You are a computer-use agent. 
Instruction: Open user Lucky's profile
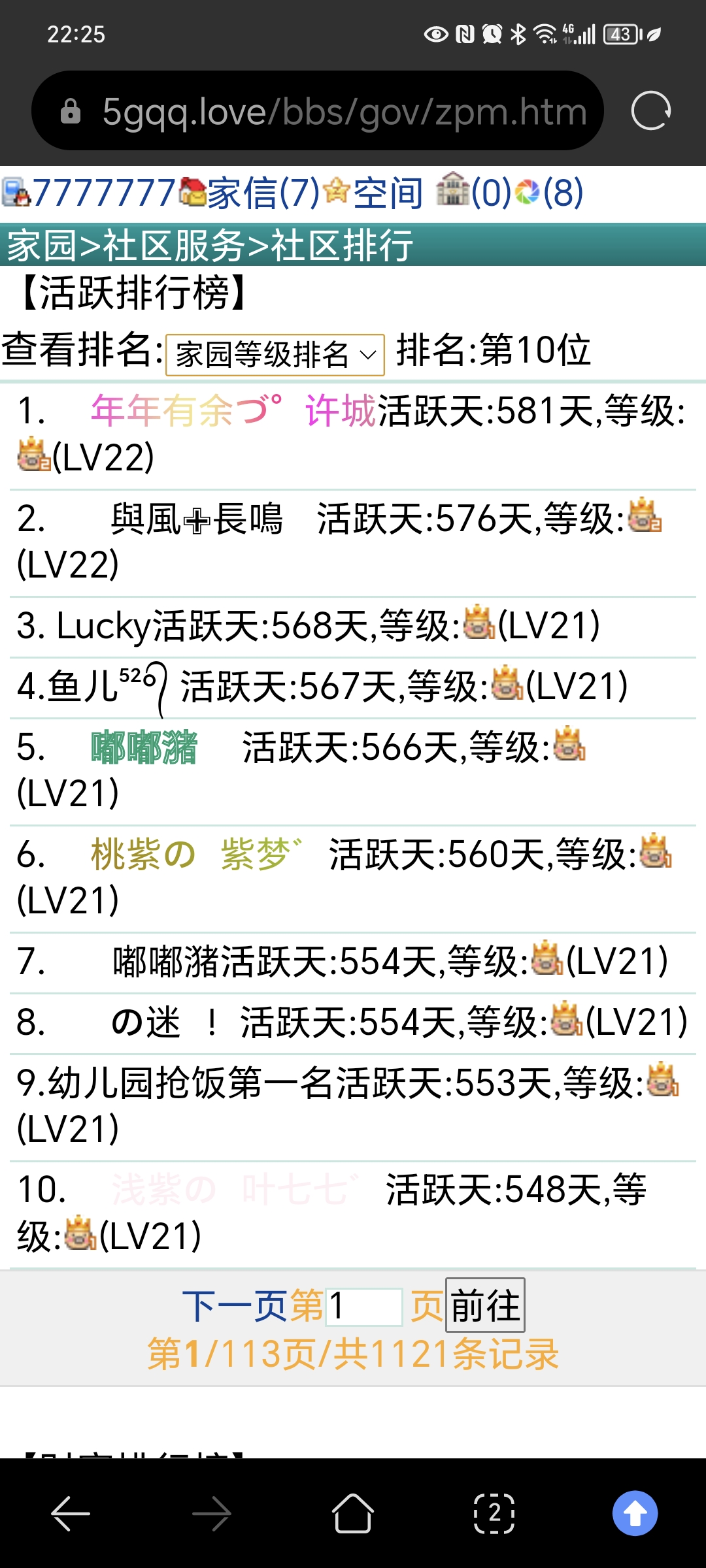[103, 626]
